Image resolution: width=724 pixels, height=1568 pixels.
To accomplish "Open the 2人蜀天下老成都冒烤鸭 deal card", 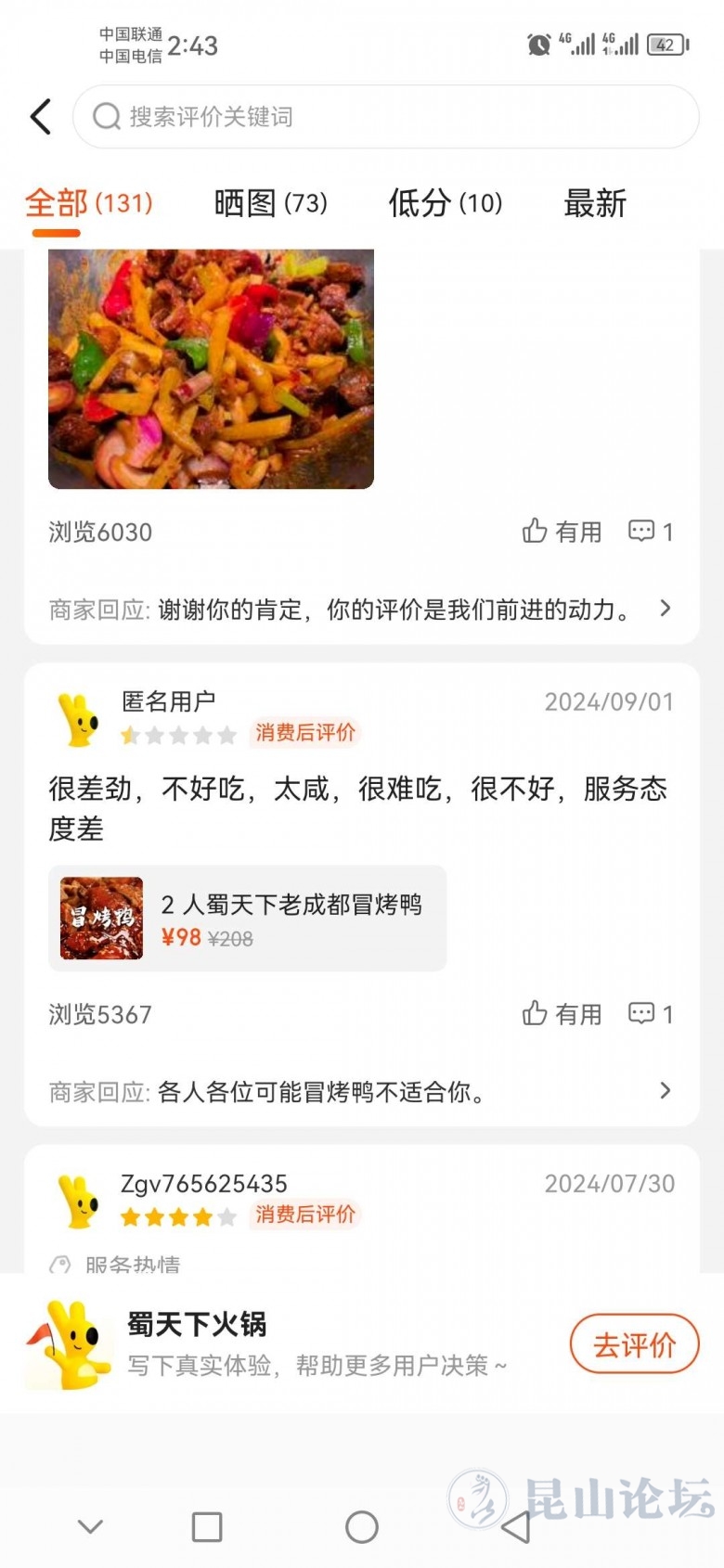I will click(x=247, y=919).
